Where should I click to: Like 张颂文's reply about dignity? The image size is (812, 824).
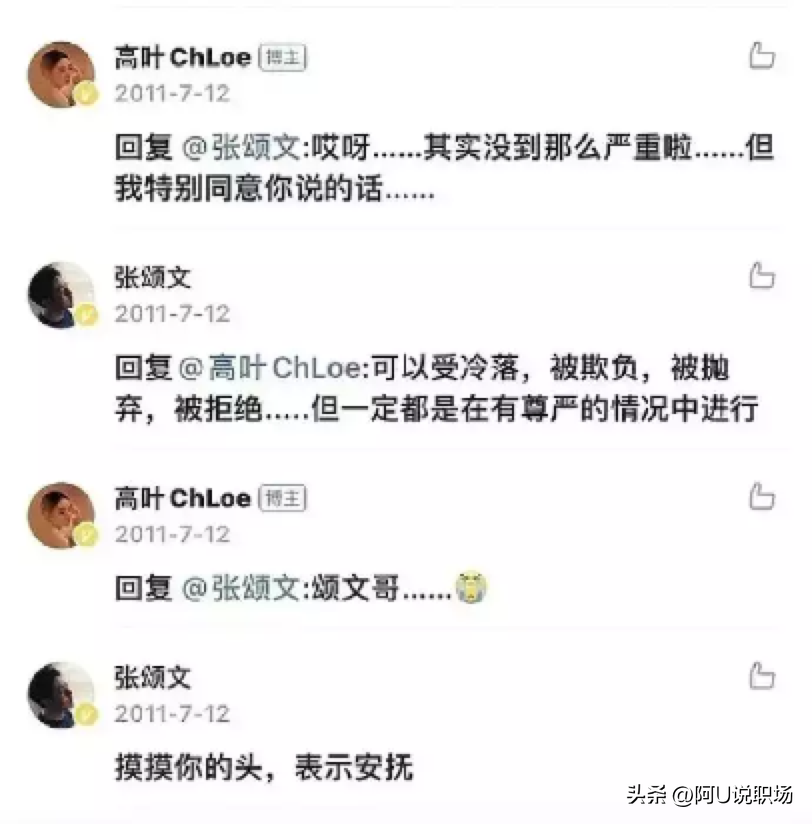tap(761, 276)
